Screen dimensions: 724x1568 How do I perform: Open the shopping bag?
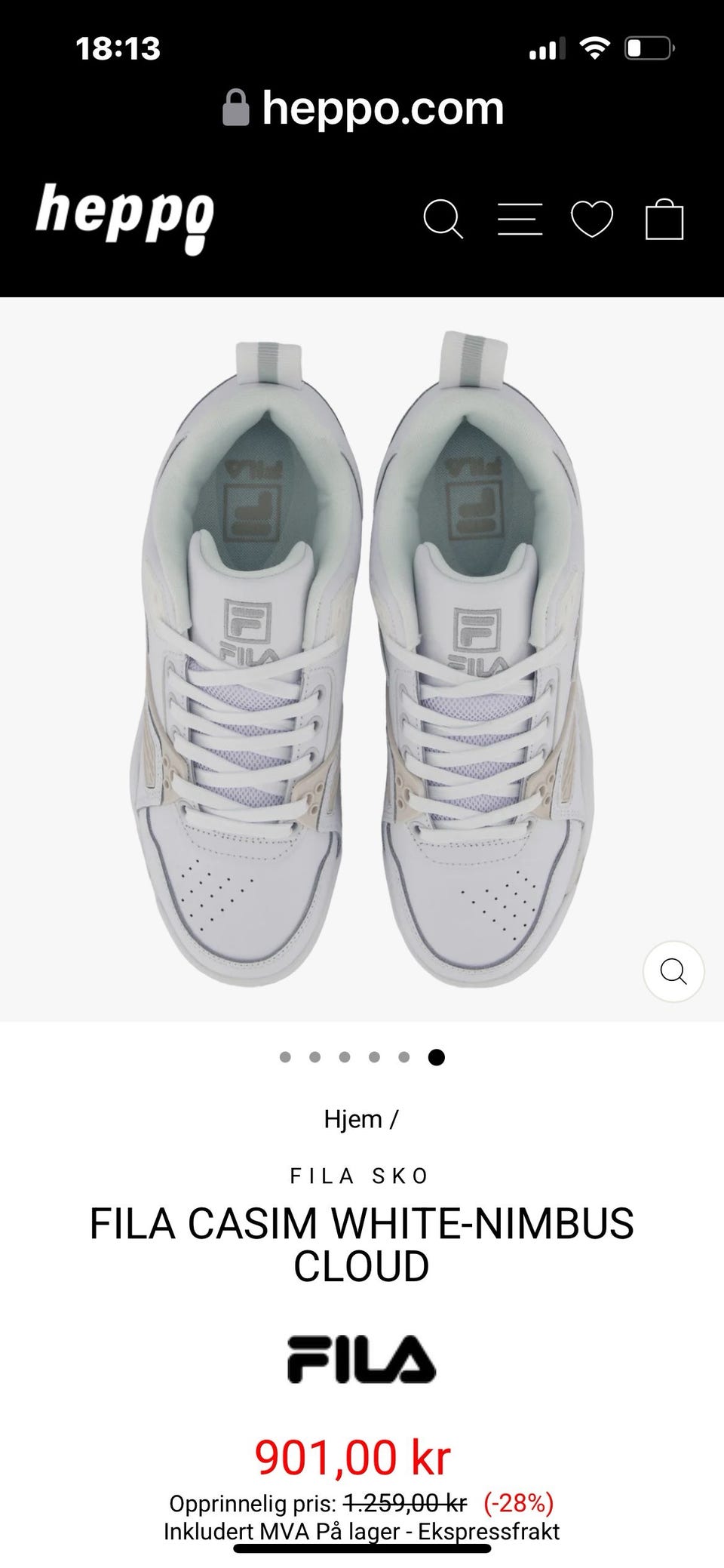[664, 219]
